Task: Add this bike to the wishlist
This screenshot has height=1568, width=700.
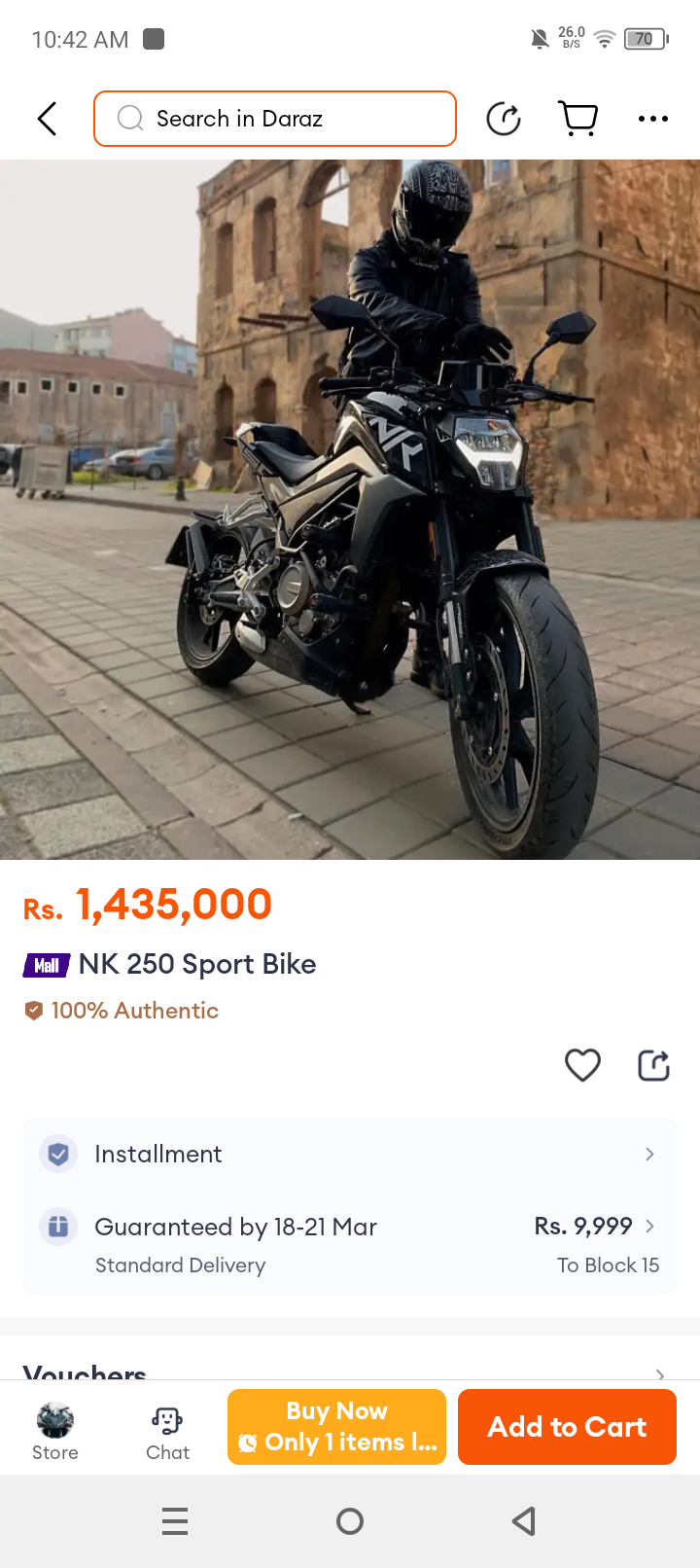Action: [582, 1065]
